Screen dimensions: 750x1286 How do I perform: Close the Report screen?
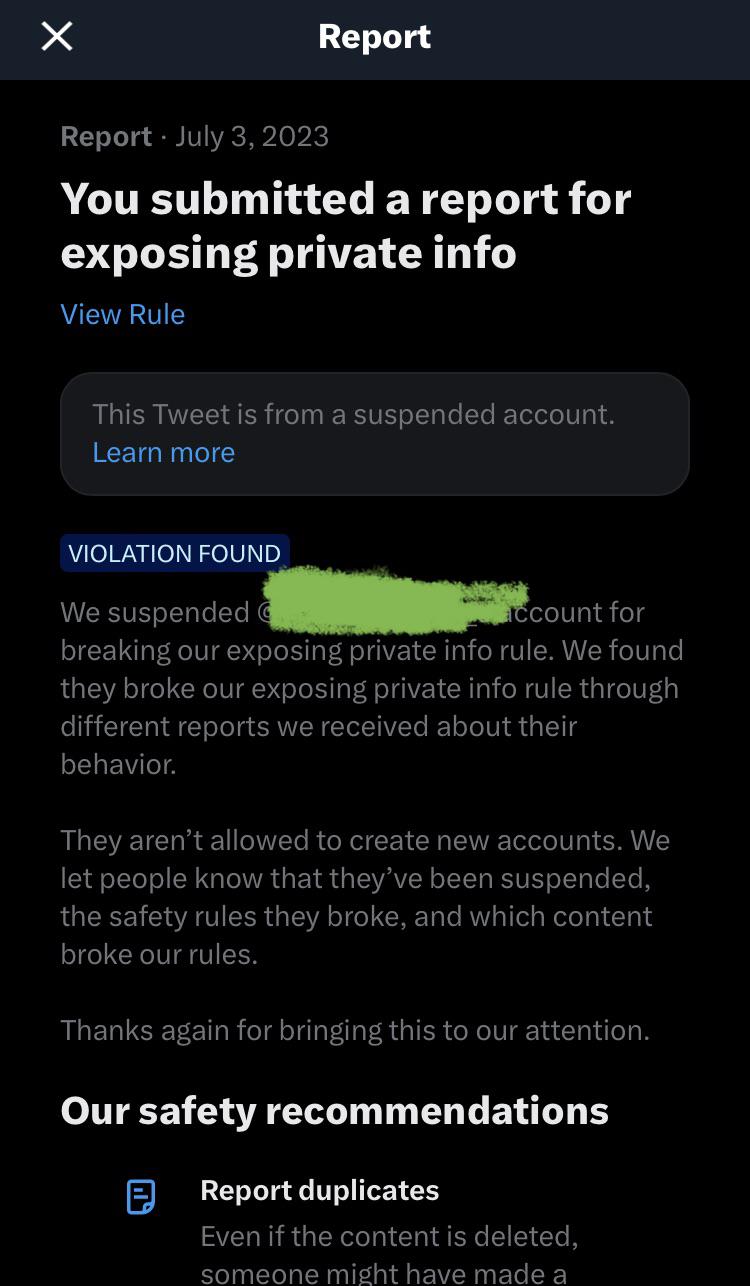(57, 37)
